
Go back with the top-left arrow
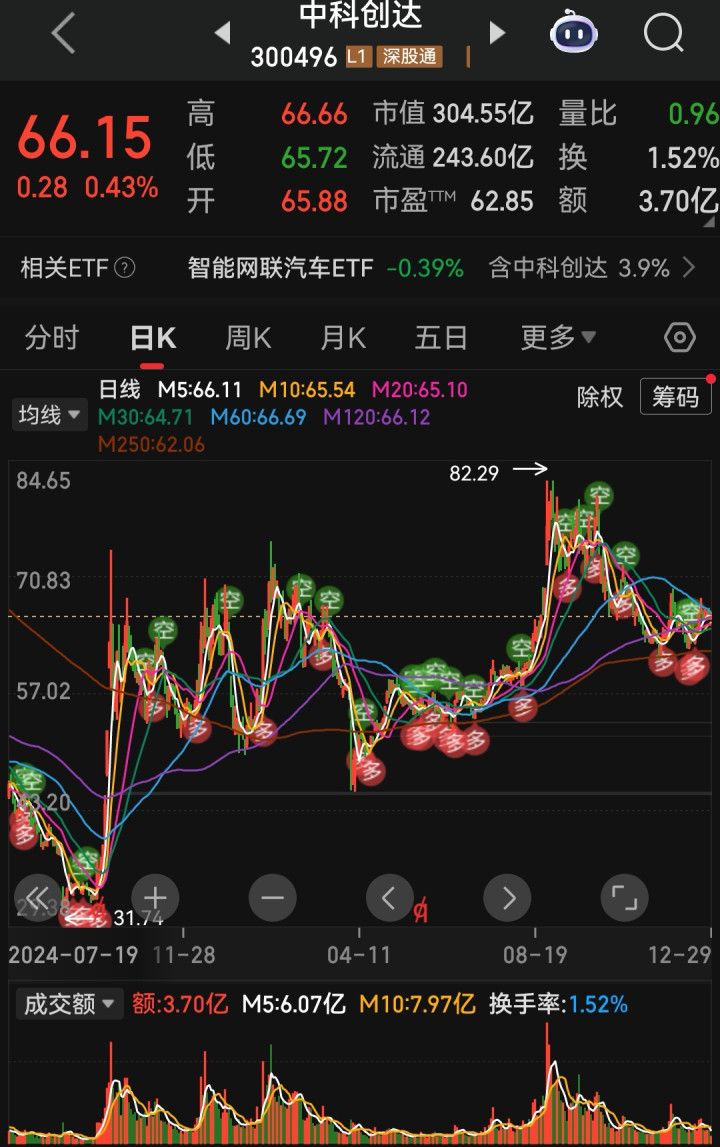63,34
